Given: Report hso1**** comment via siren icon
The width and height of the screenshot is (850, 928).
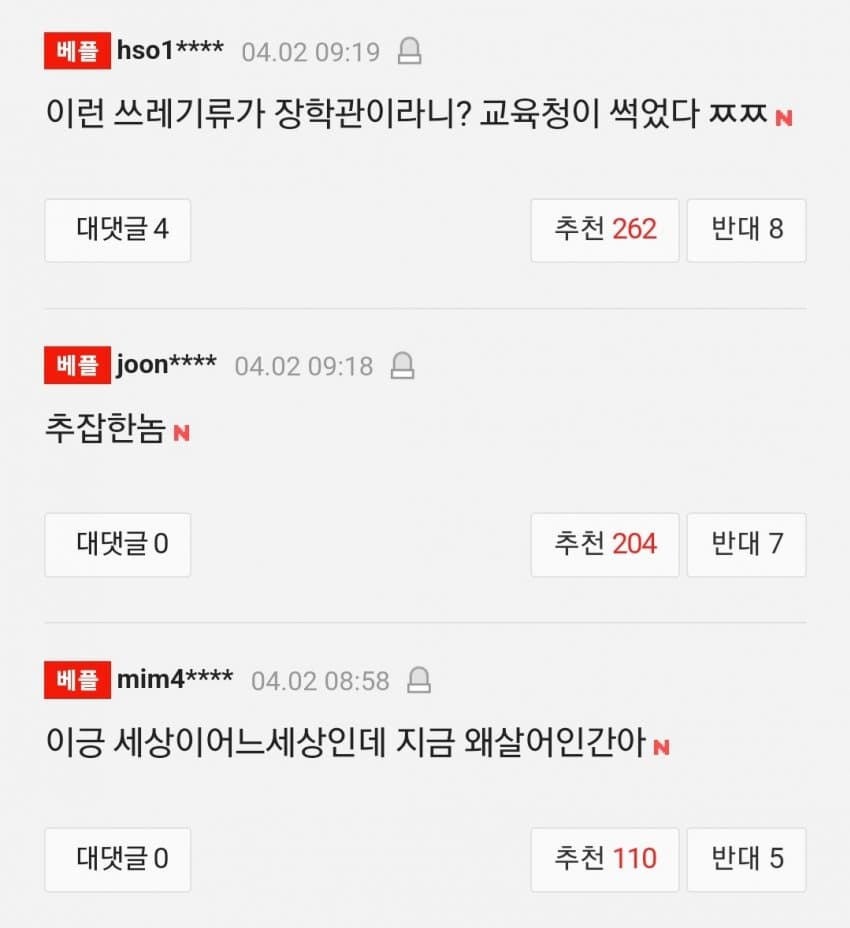Looking at the screenshot, I should [x=409, y=51].
